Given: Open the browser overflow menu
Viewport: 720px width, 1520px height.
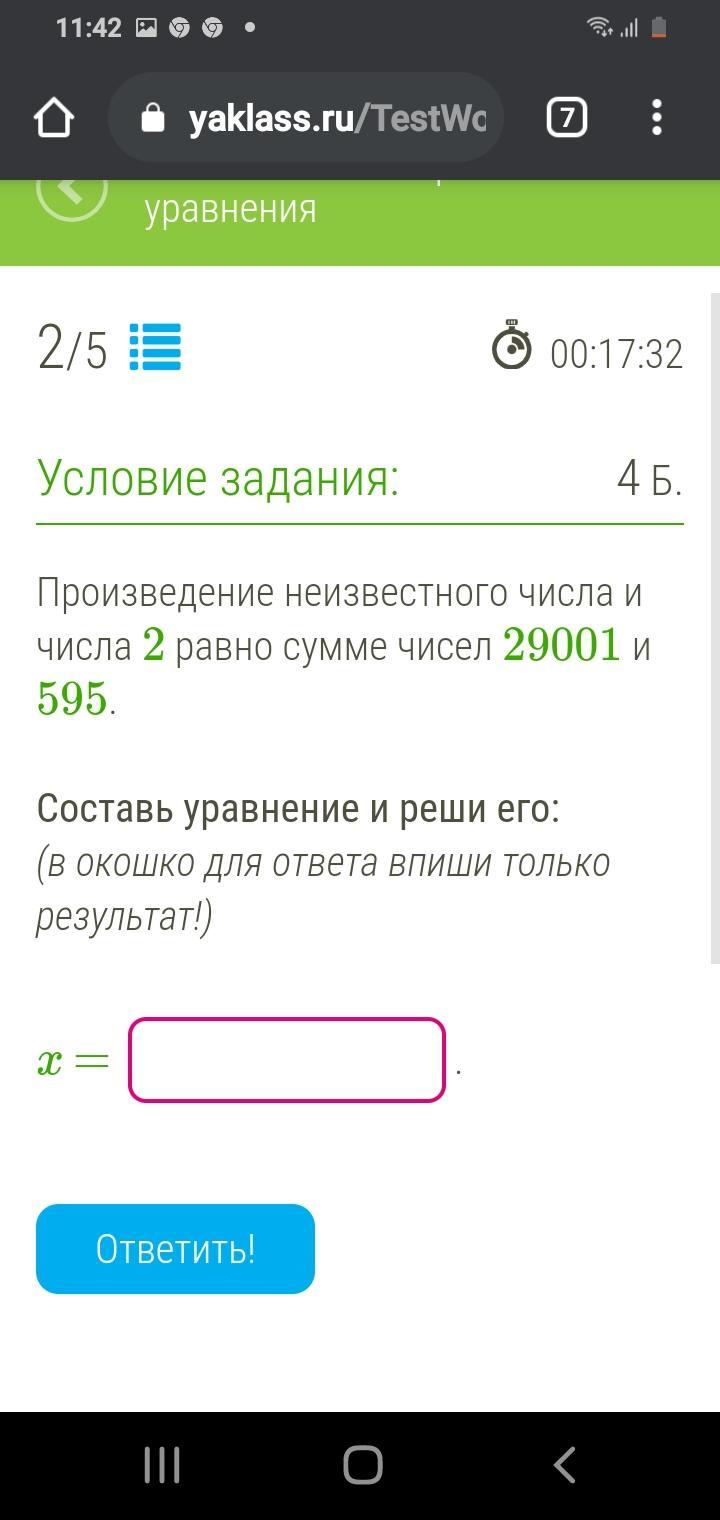Looking at the screenshot, I should tap(657, 118).
